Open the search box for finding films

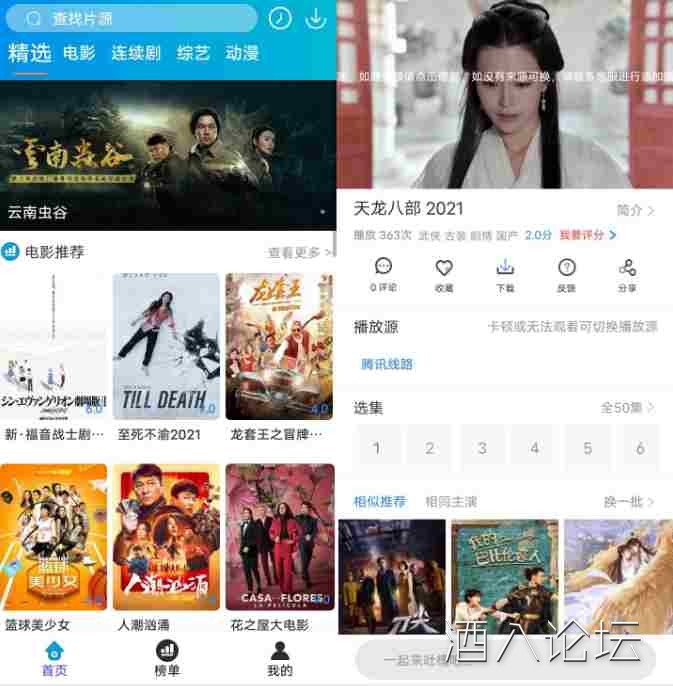138,19
